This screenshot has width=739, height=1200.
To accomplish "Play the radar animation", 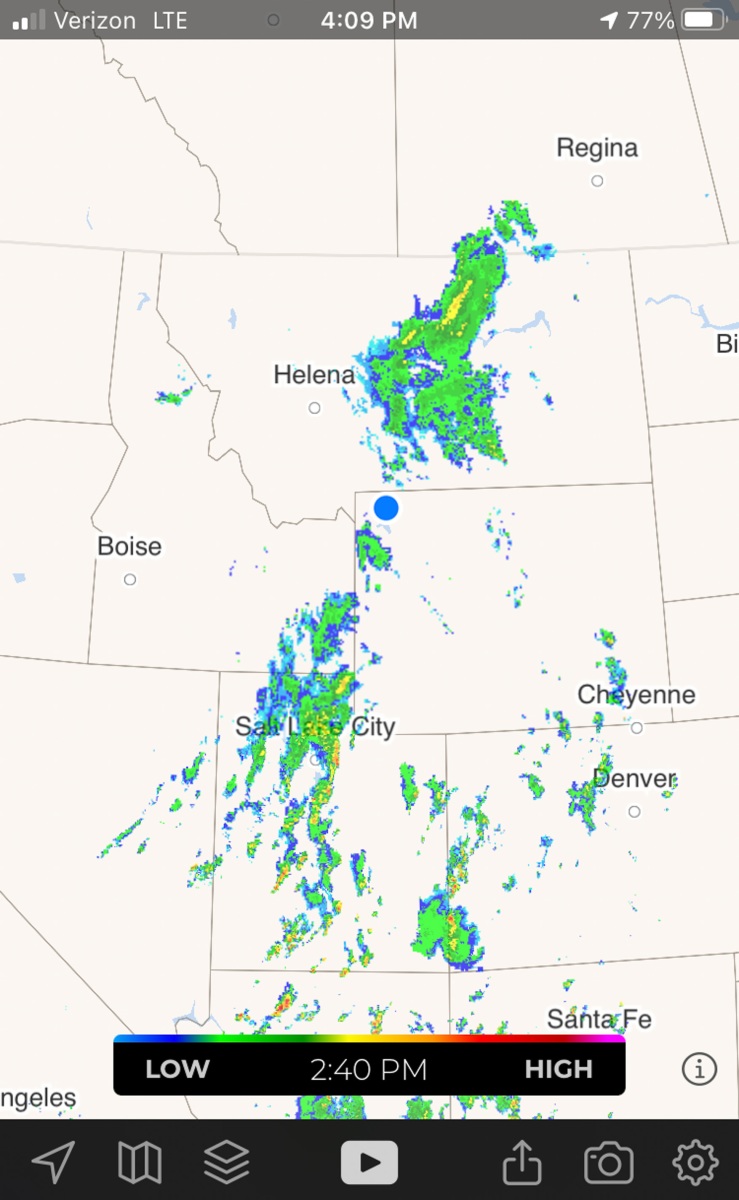I will (x=369, y=1162).
